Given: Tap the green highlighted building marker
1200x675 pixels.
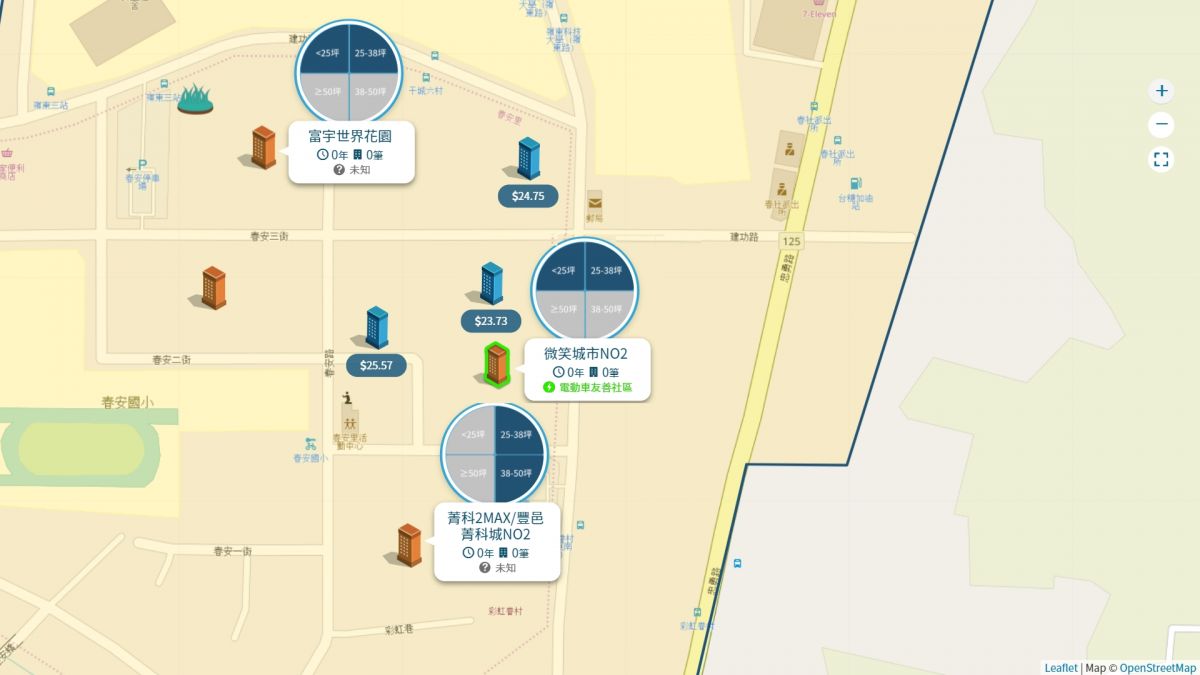Looking at the screenshot, I should click(x=496, y=365).
